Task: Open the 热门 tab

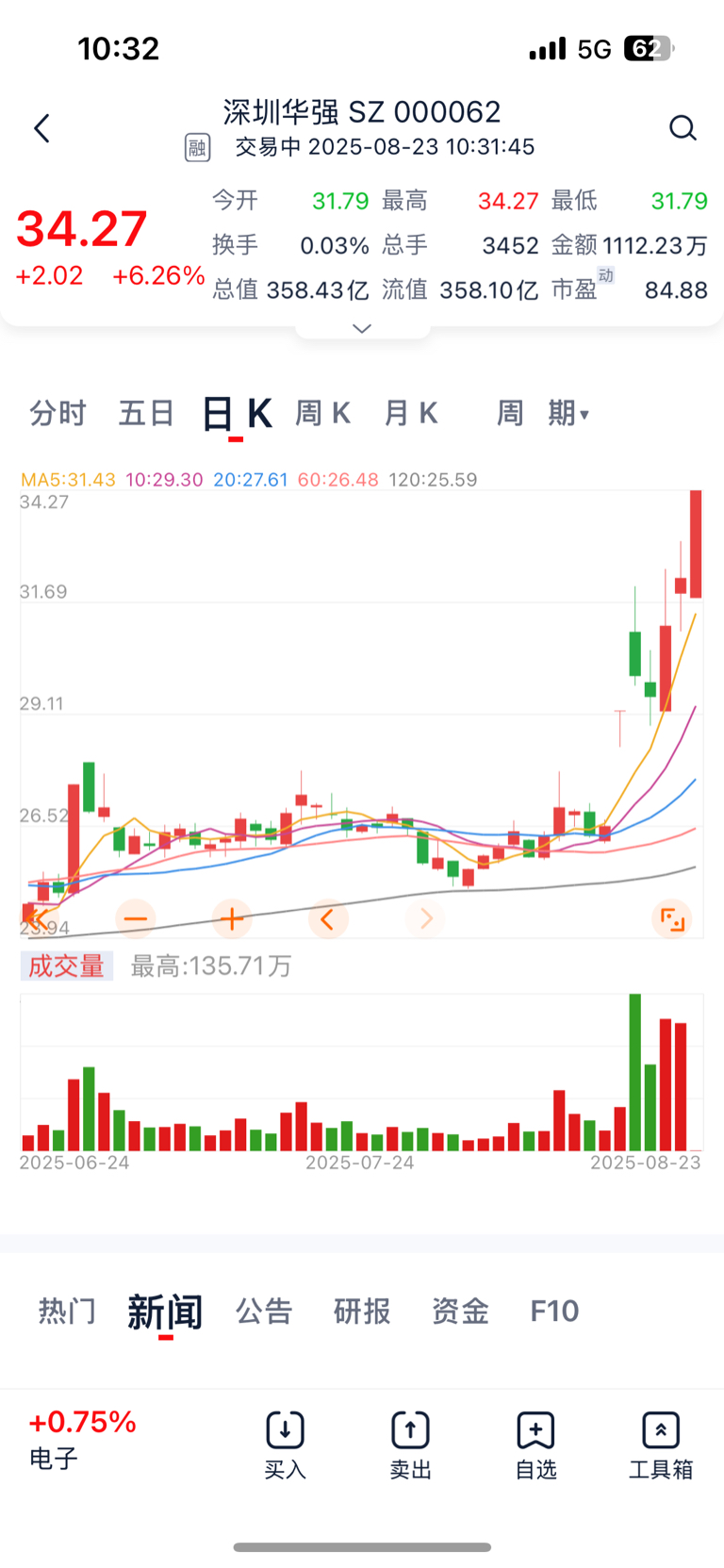Action: tap(67, 1312)
